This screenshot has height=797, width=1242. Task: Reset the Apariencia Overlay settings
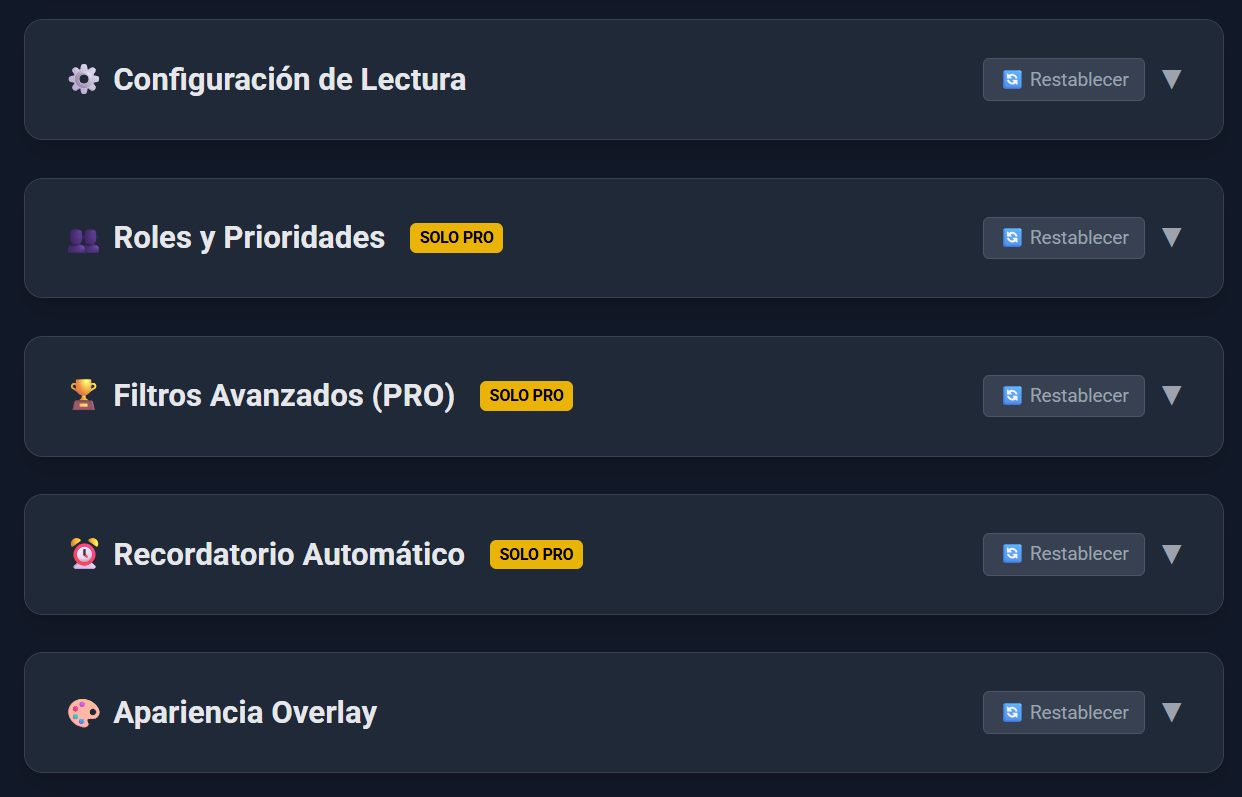click(1063, 712)
